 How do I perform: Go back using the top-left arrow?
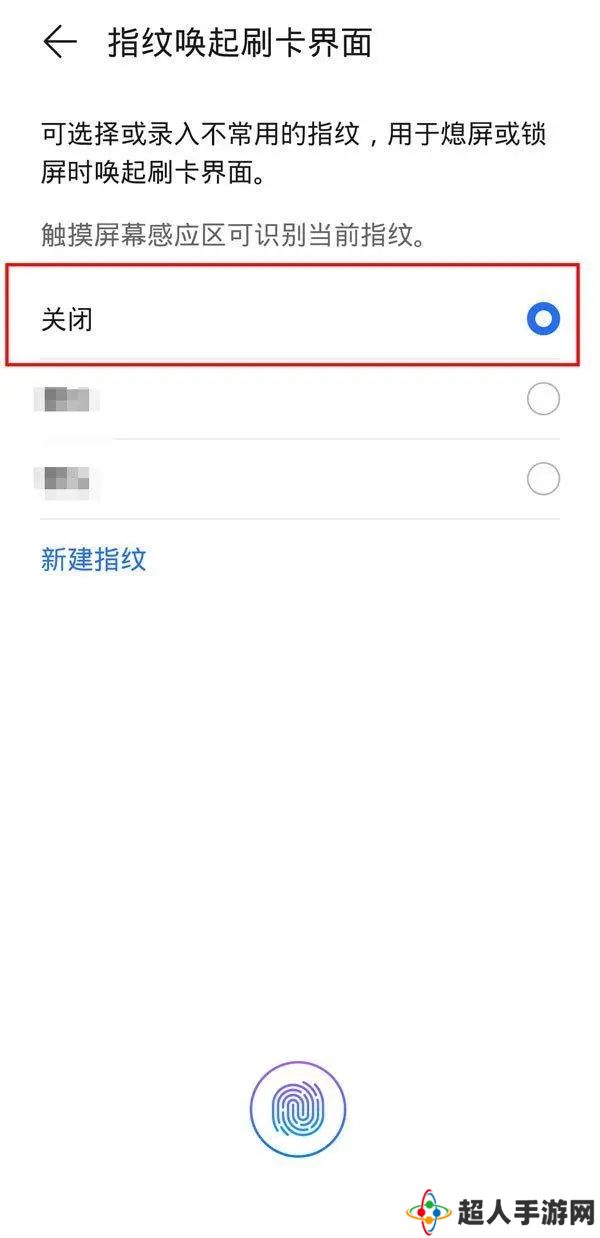pyautogui.click(x=60, y=43)
